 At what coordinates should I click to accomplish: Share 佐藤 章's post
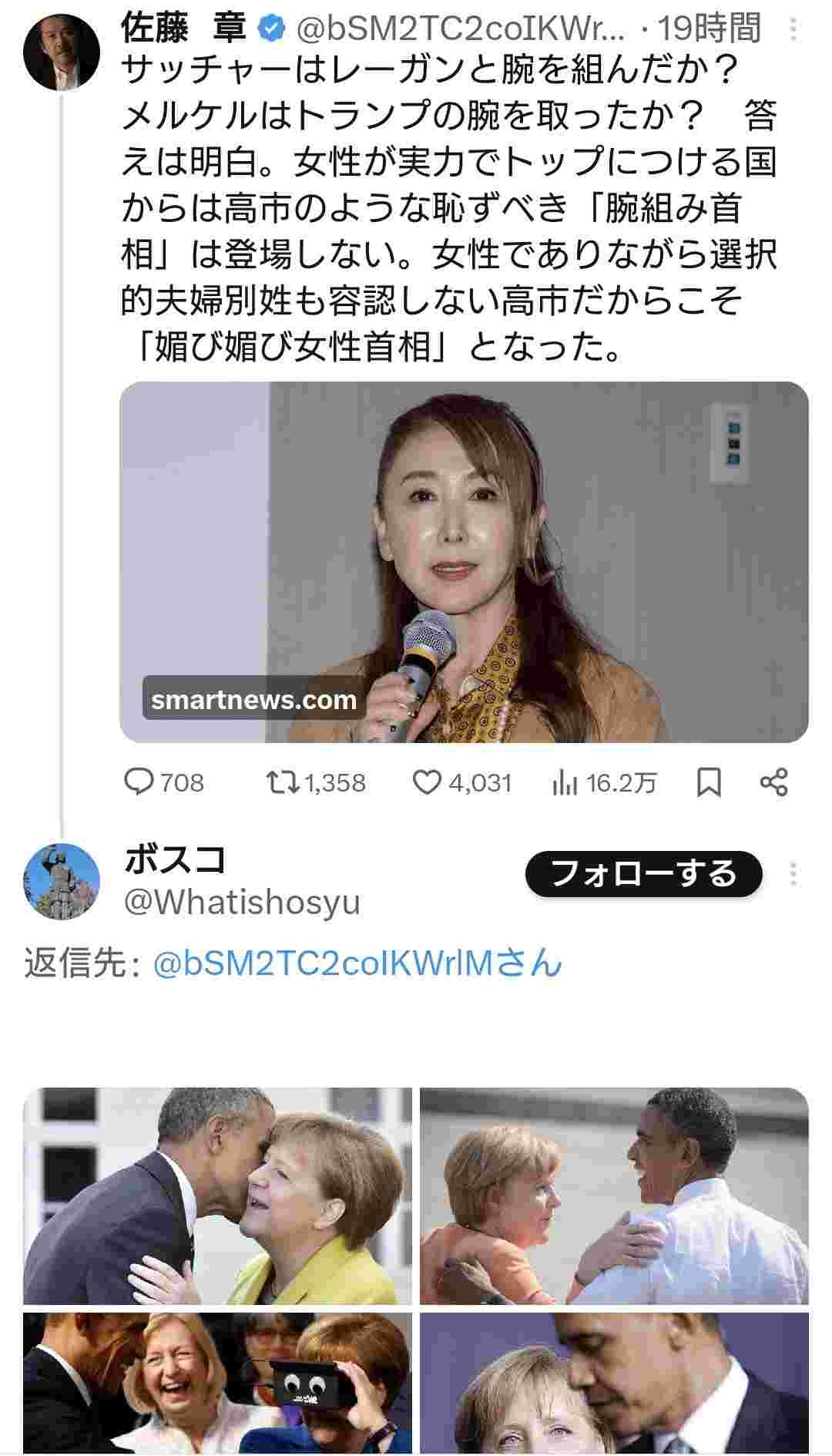pos(773,783)
